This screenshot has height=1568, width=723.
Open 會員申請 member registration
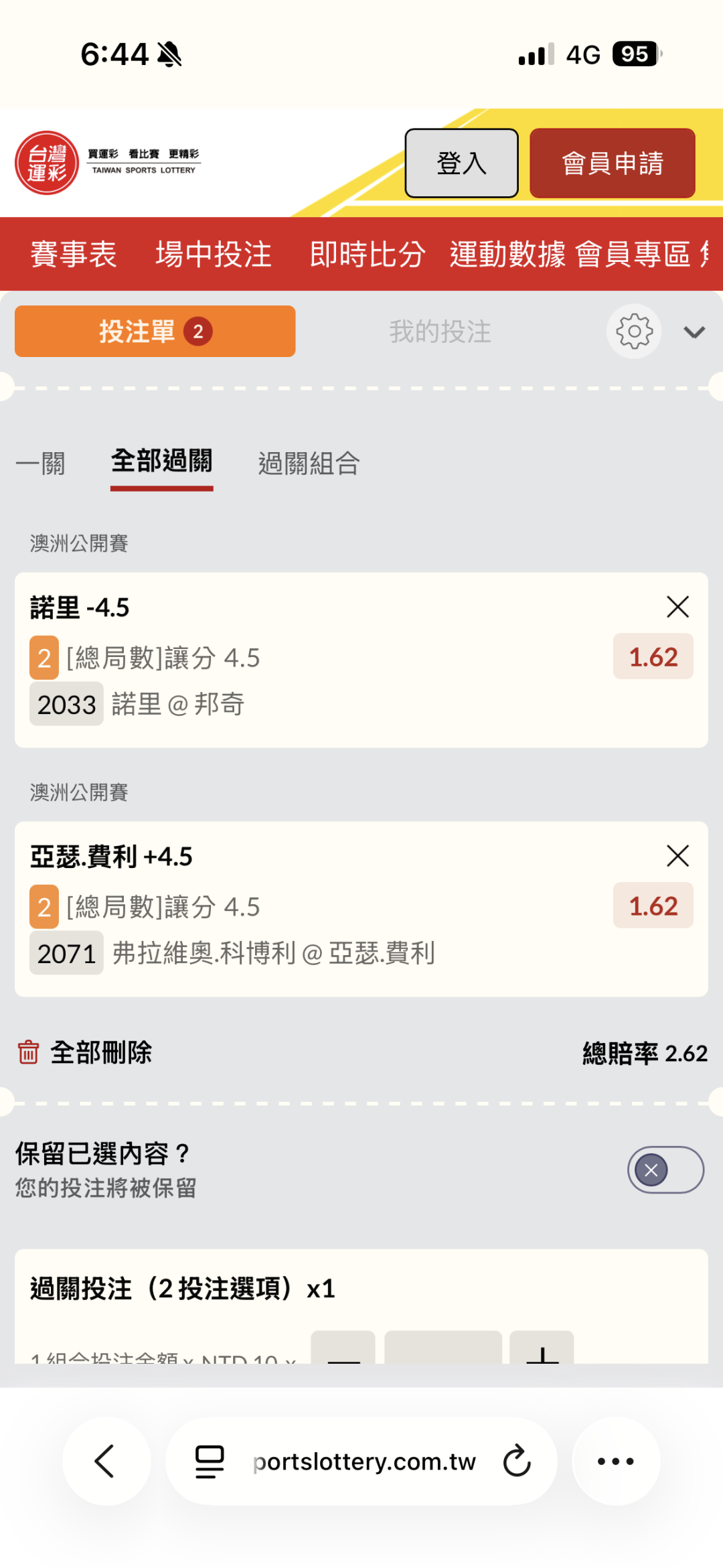pos(612,163)
